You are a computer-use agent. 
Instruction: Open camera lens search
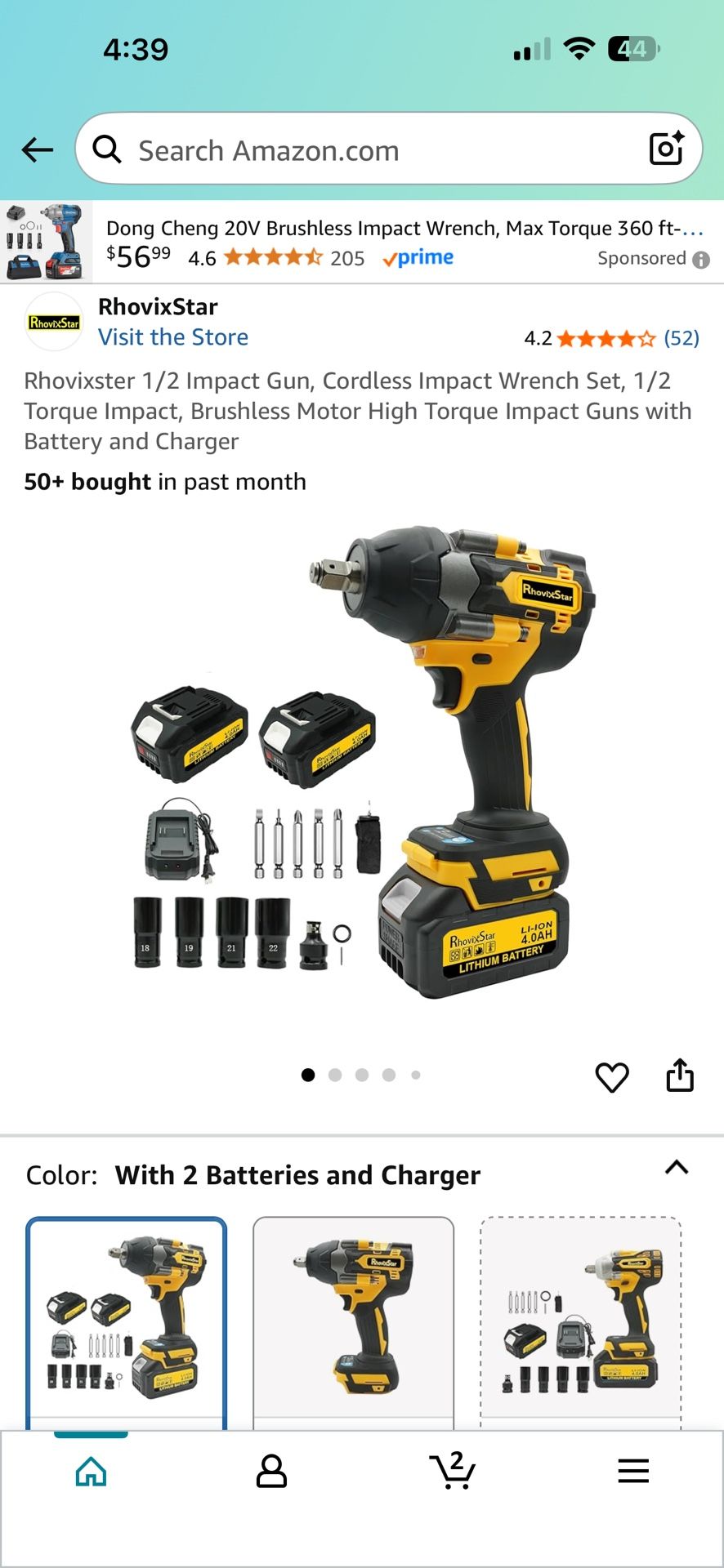coord(666,149)
